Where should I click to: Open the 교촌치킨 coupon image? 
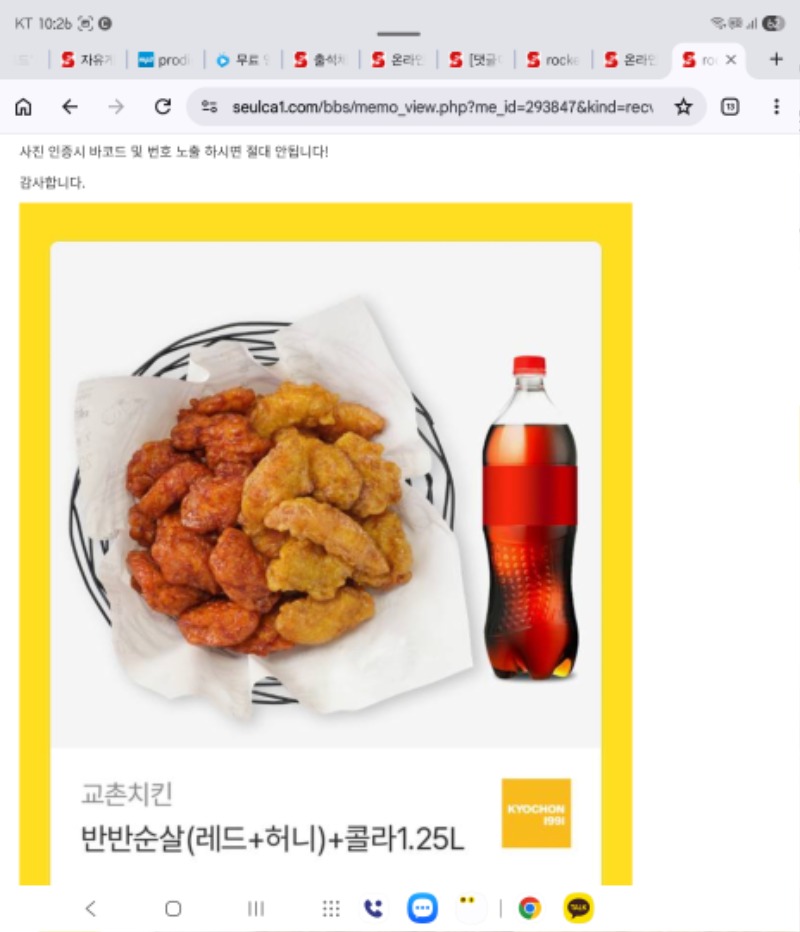pos(325,540)
